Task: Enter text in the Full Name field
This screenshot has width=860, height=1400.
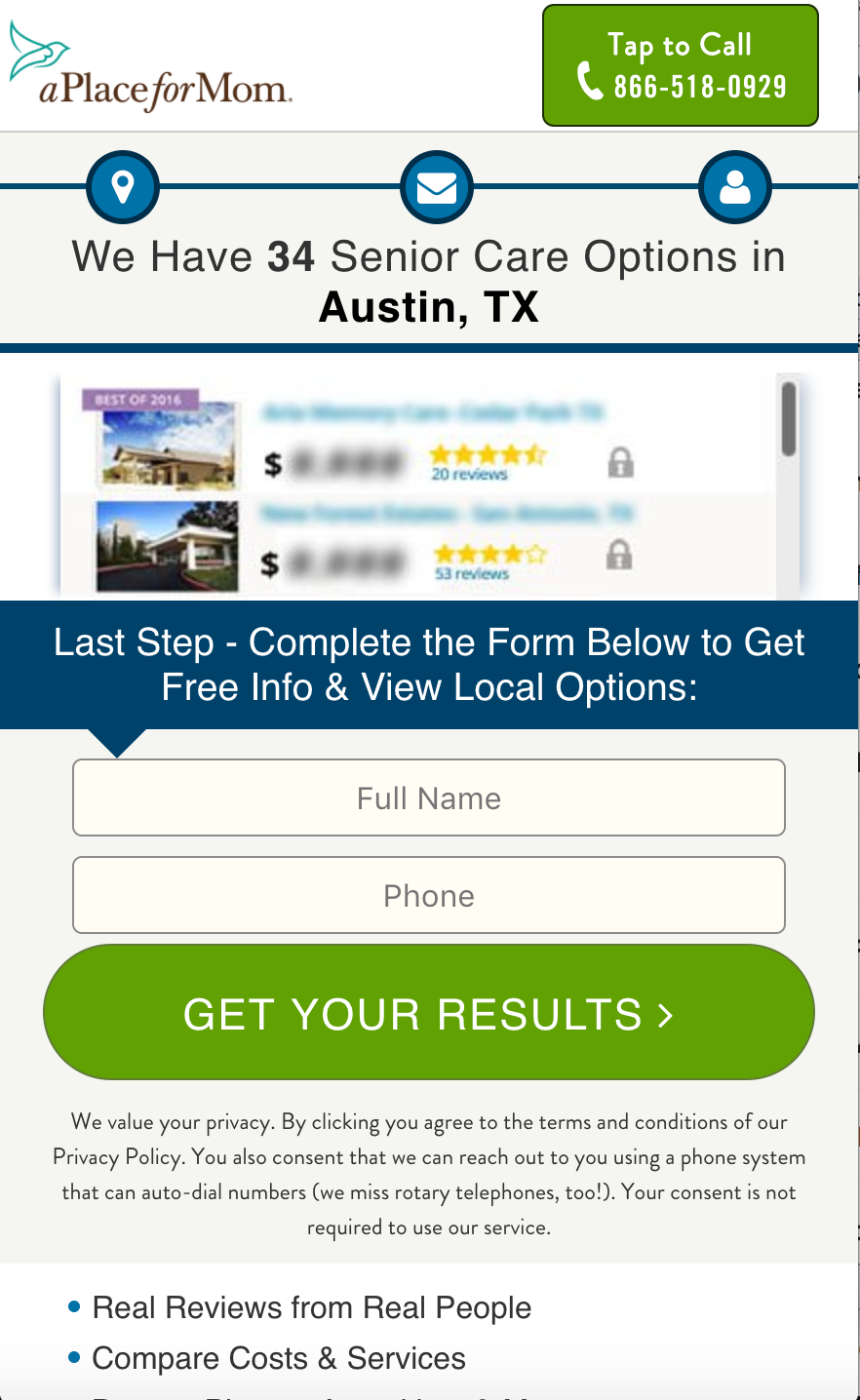Action: click(429, 797)
